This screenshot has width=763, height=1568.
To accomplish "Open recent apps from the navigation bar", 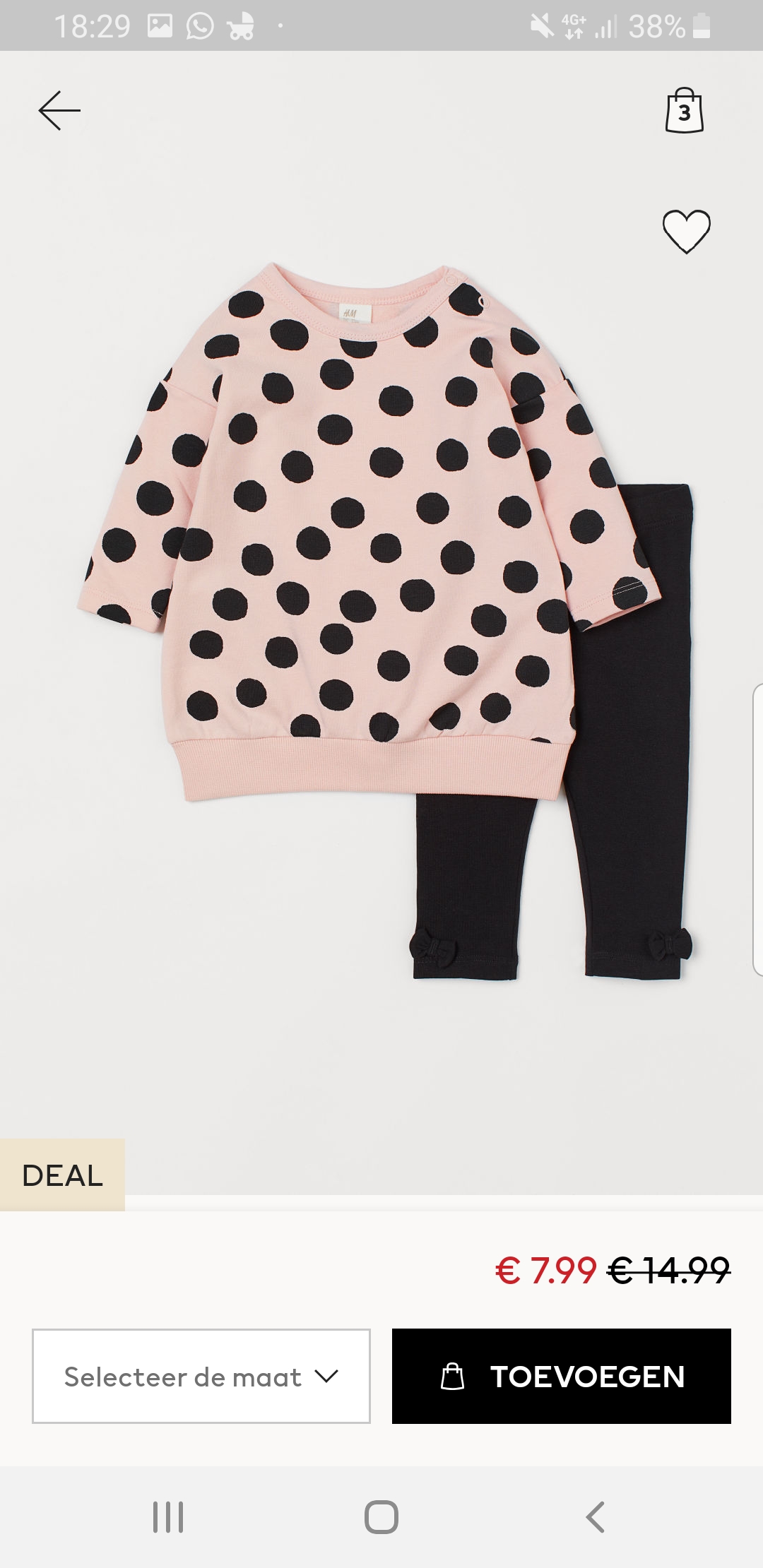I will point(168,1516).
